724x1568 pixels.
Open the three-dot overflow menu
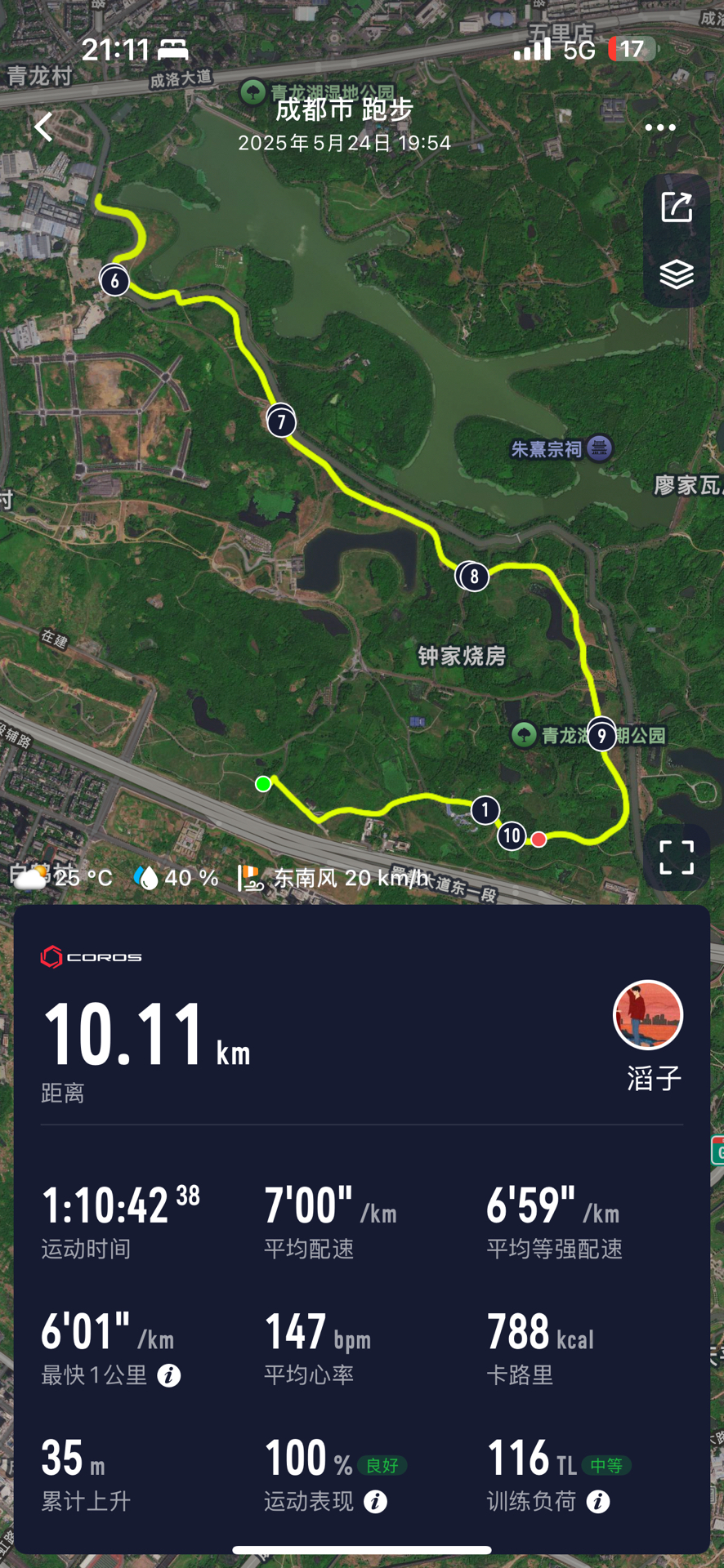tap(659, 127)
